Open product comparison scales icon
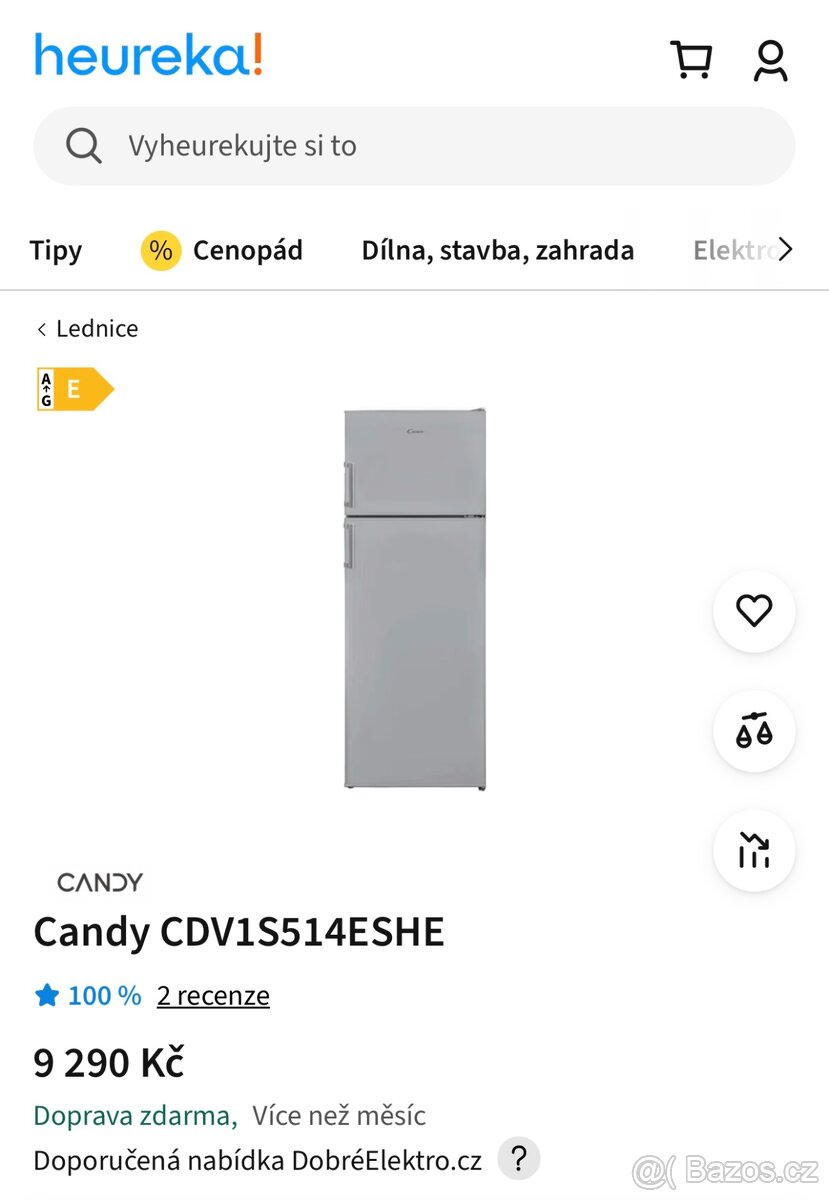 pyautogui.click(x=754, y=731)
